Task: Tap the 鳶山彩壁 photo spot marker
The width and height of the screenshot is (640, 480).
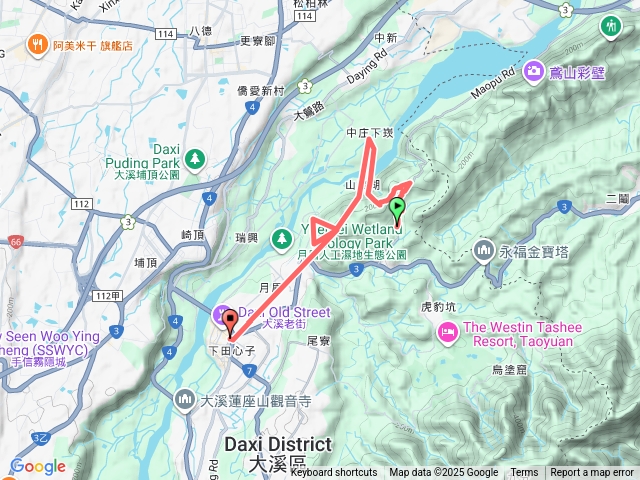Action: coord(533,71)
